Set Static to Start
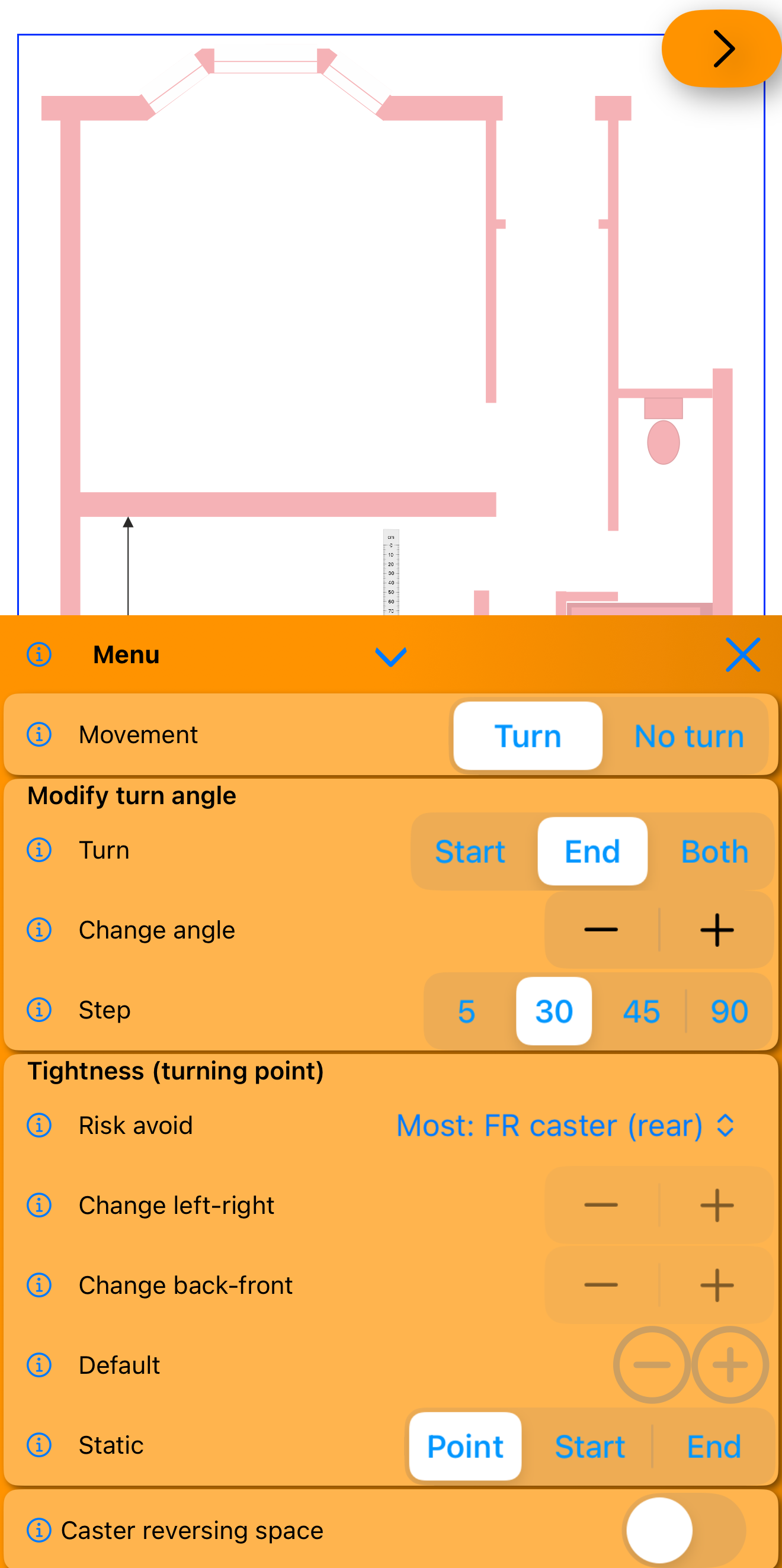Viewport: 782px width, 1568px height. [589, 1446]
